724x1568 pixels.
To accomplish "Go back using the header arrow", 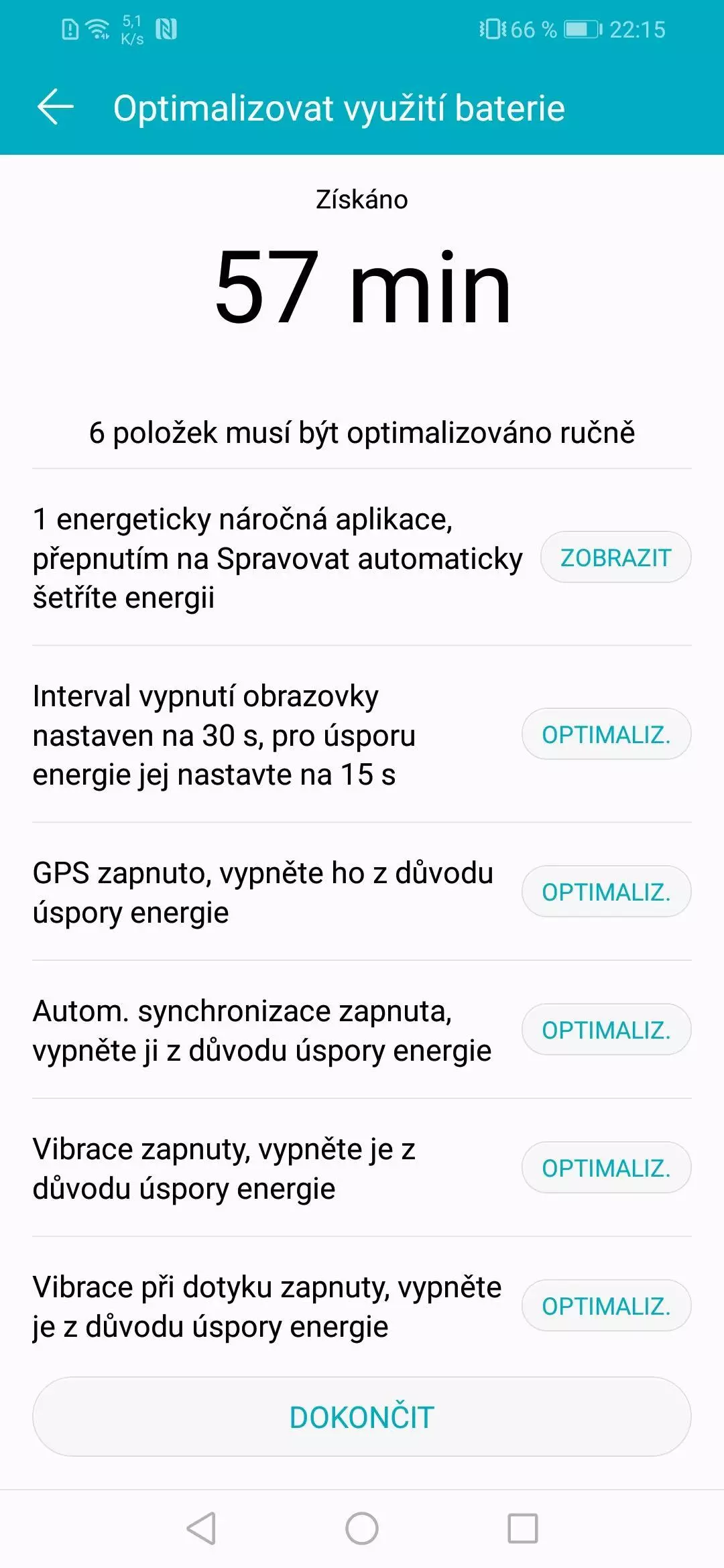I will click(x=55, y=108).
